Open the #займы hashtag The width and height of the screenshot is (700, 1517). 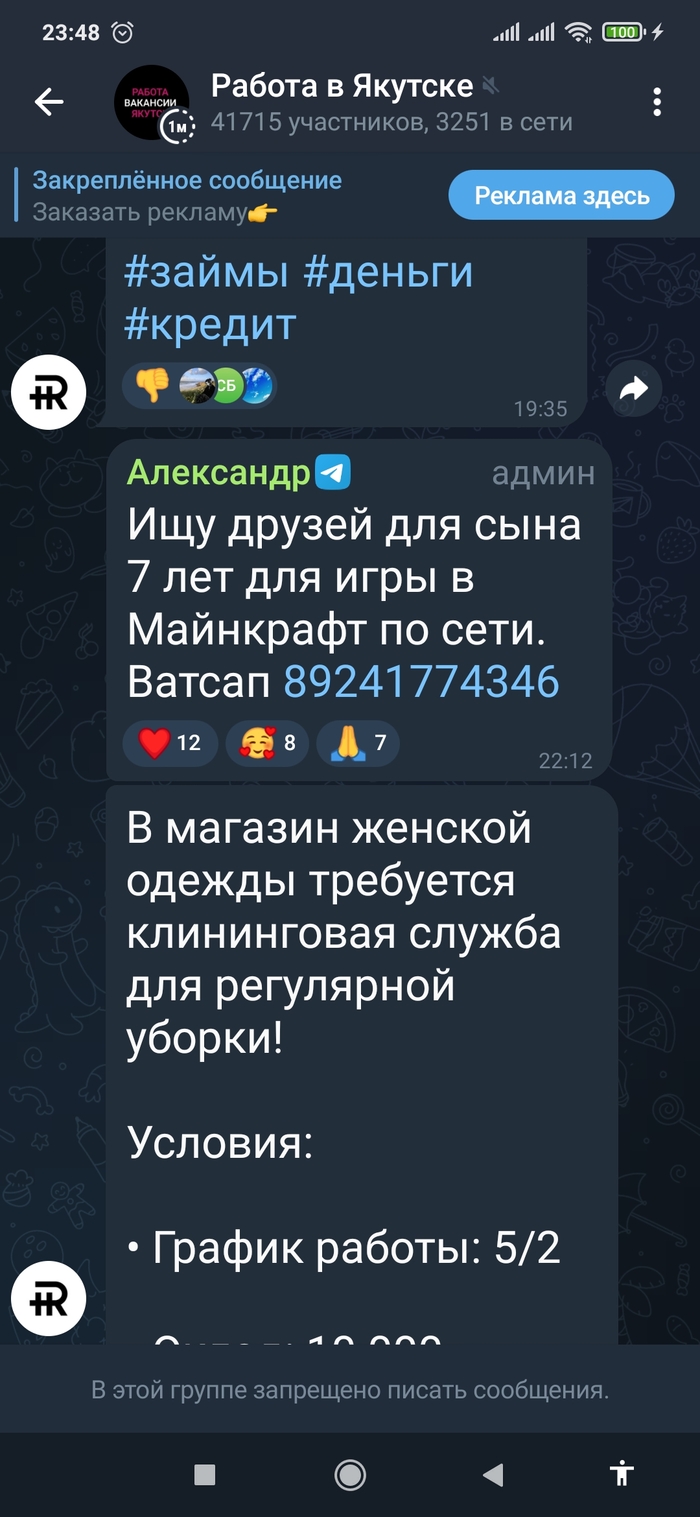tap(207, 272)
